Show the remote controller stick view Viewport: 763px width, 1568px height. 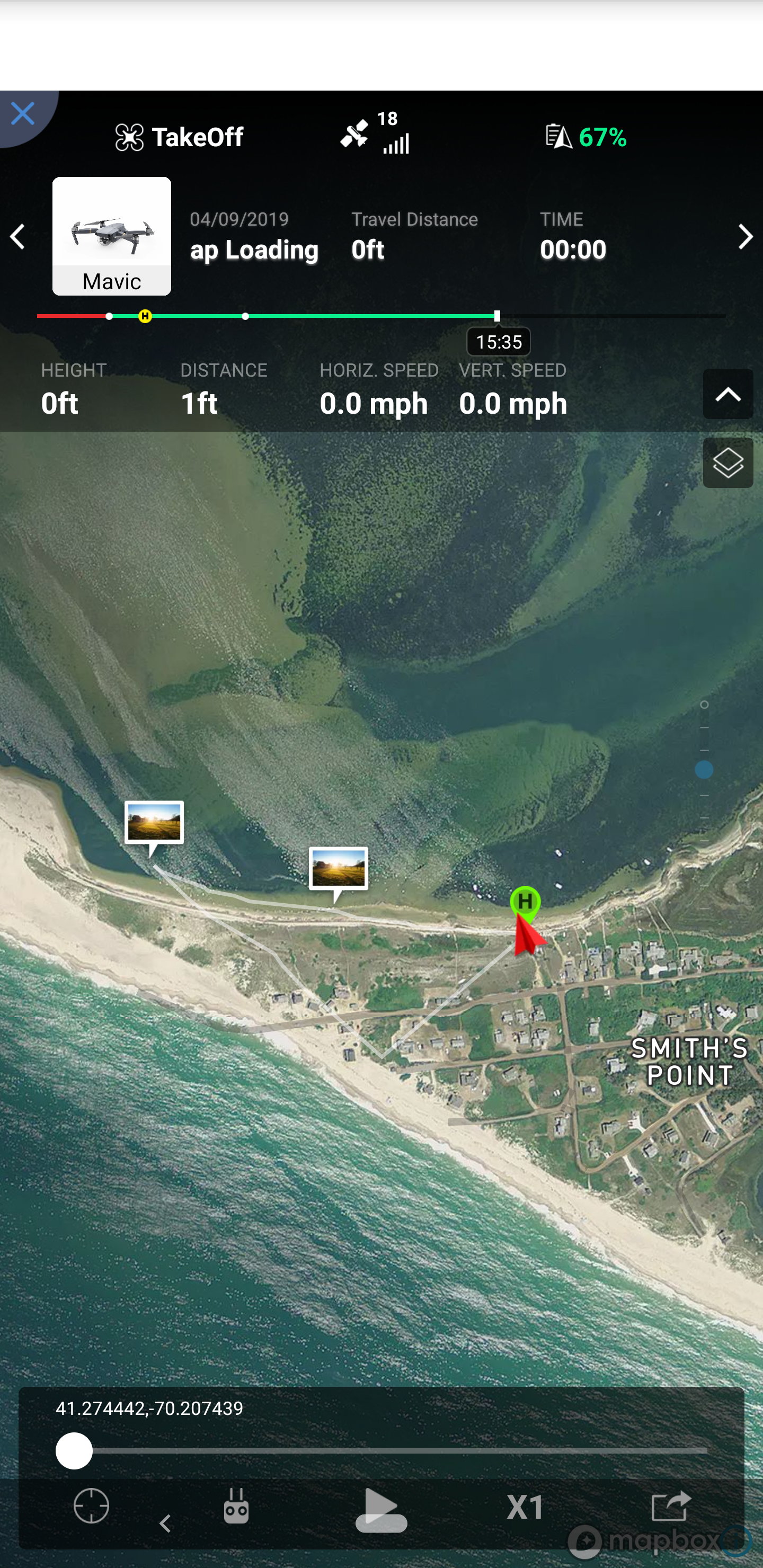(x=236, y=1506)
